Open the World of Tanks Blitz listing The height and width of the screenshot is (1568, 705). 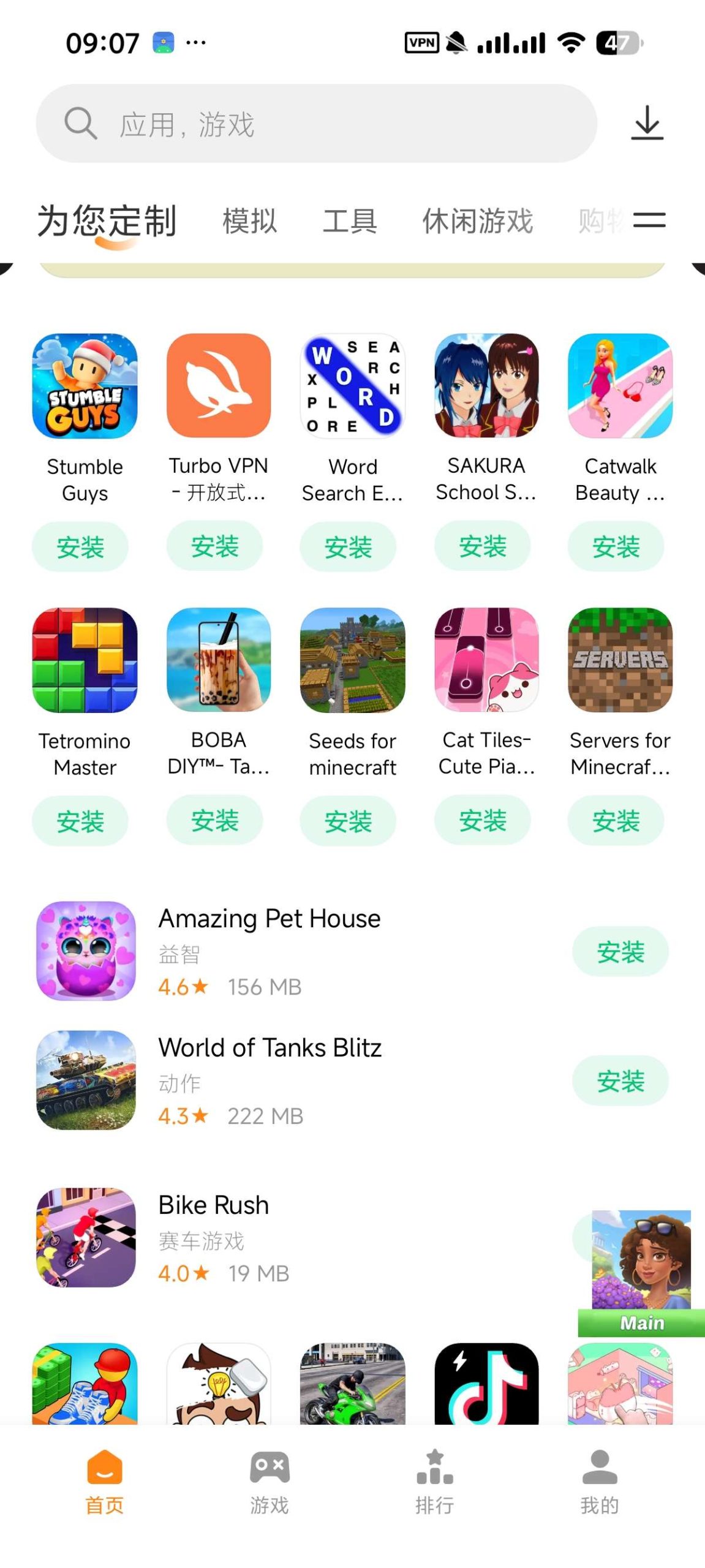[270, 1080]
